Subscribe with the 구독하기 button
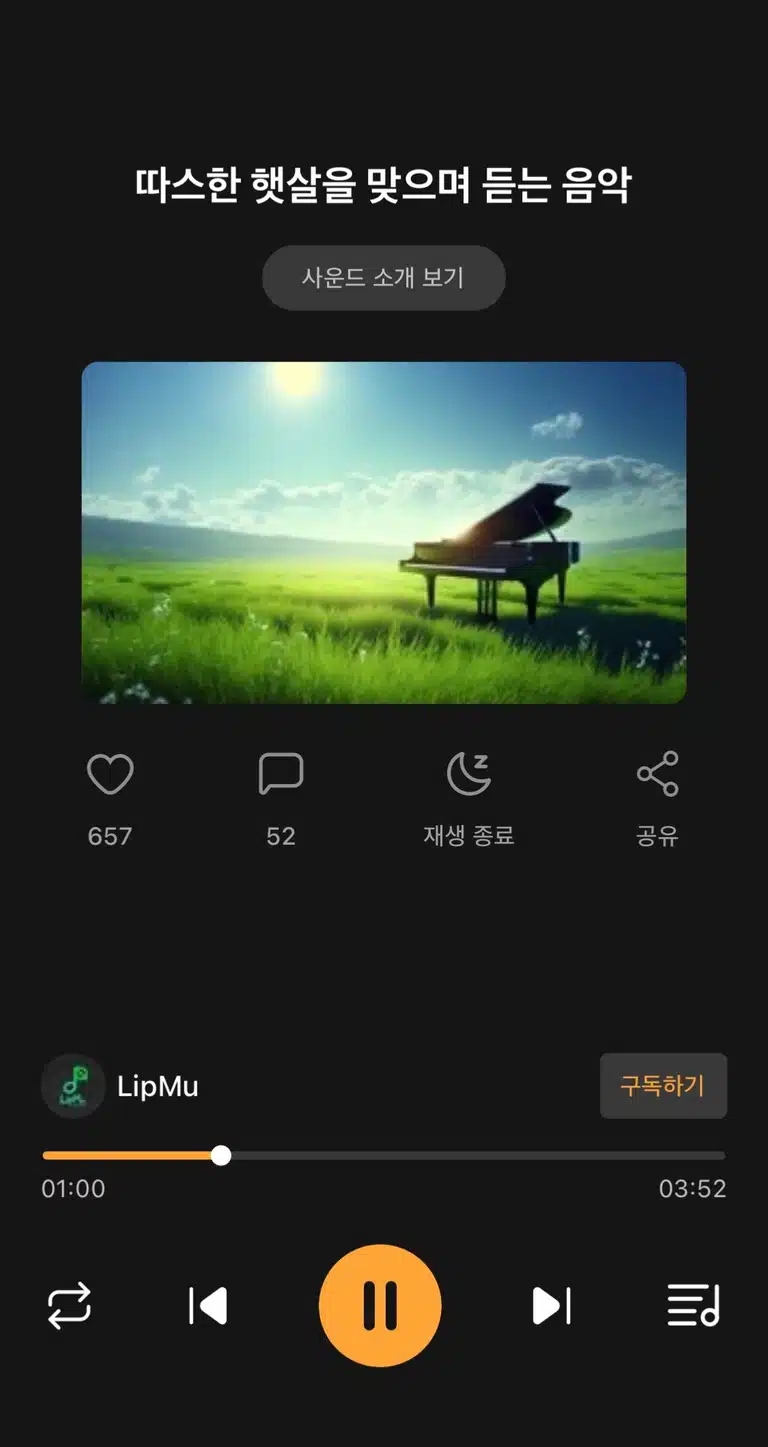 coord(663,1086)
